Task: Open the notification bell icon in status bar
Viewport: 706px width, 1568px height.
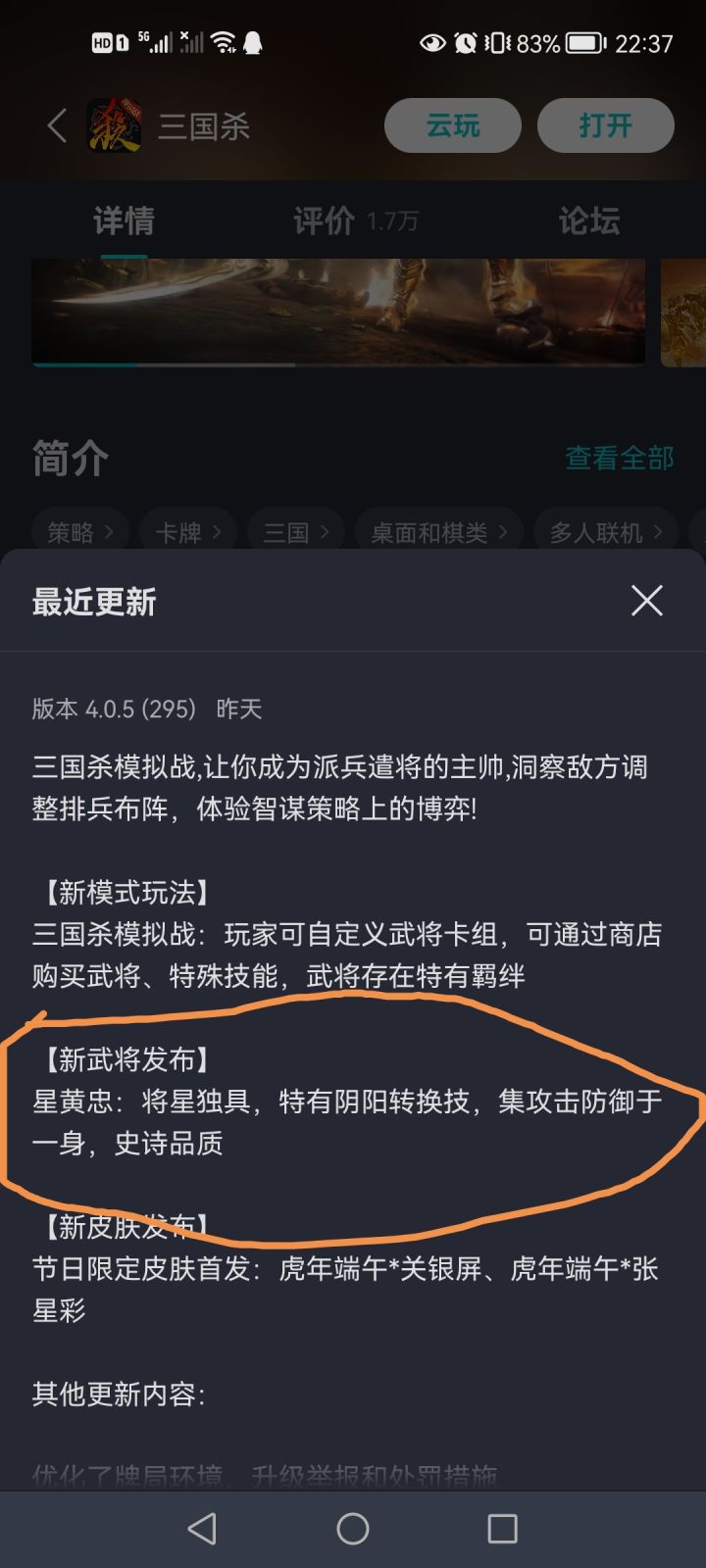Action: pos(254,42)
